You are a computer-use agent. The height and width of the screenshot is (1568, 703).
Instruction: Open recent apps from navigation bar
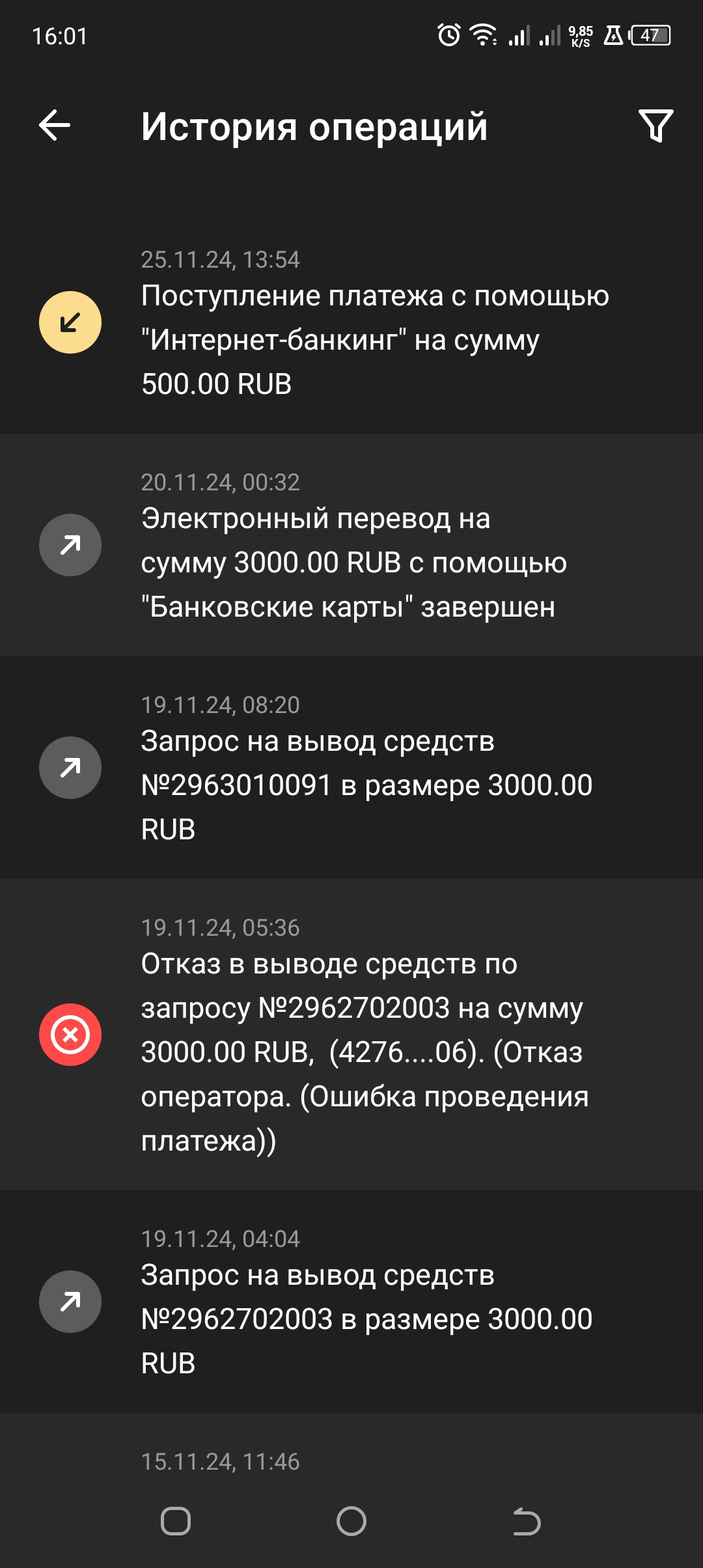[176, 1522]
